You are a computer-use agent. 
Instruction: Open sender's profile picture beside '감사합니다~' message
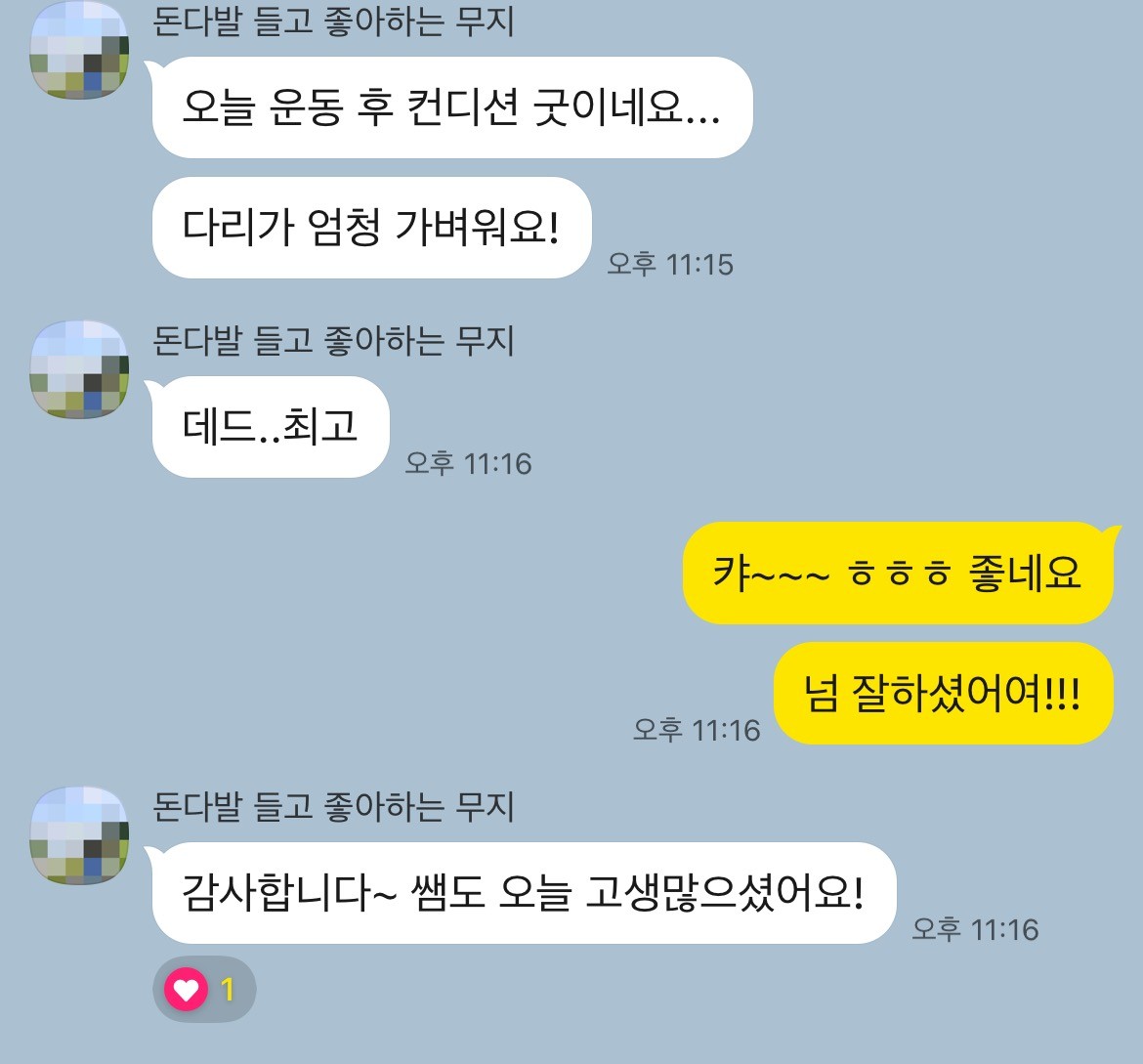point(80,835)
